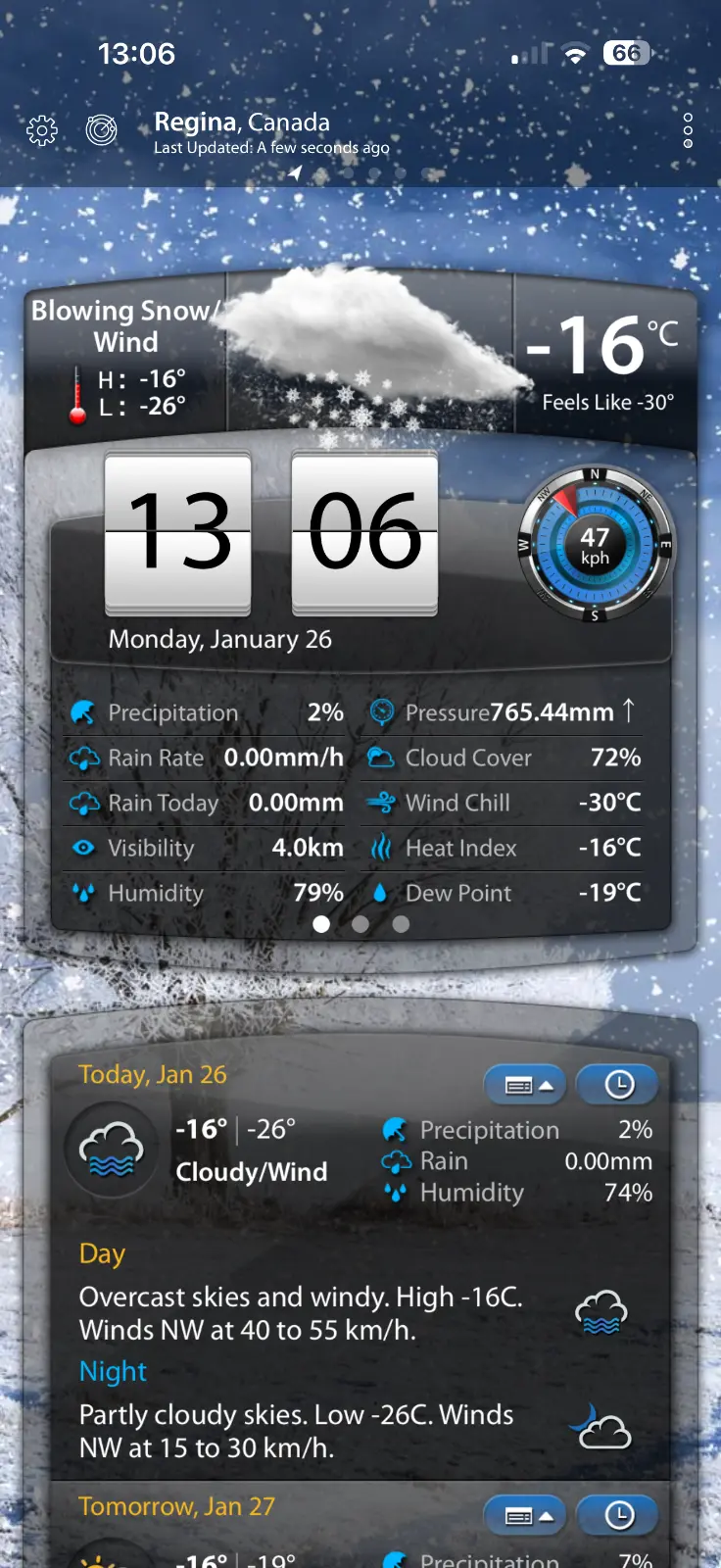Expand Tomorrow, Jan 27 forecast details
The width and height of the screenshot is (721, 1568).
pyautogui.click(x=526, y=1516)
